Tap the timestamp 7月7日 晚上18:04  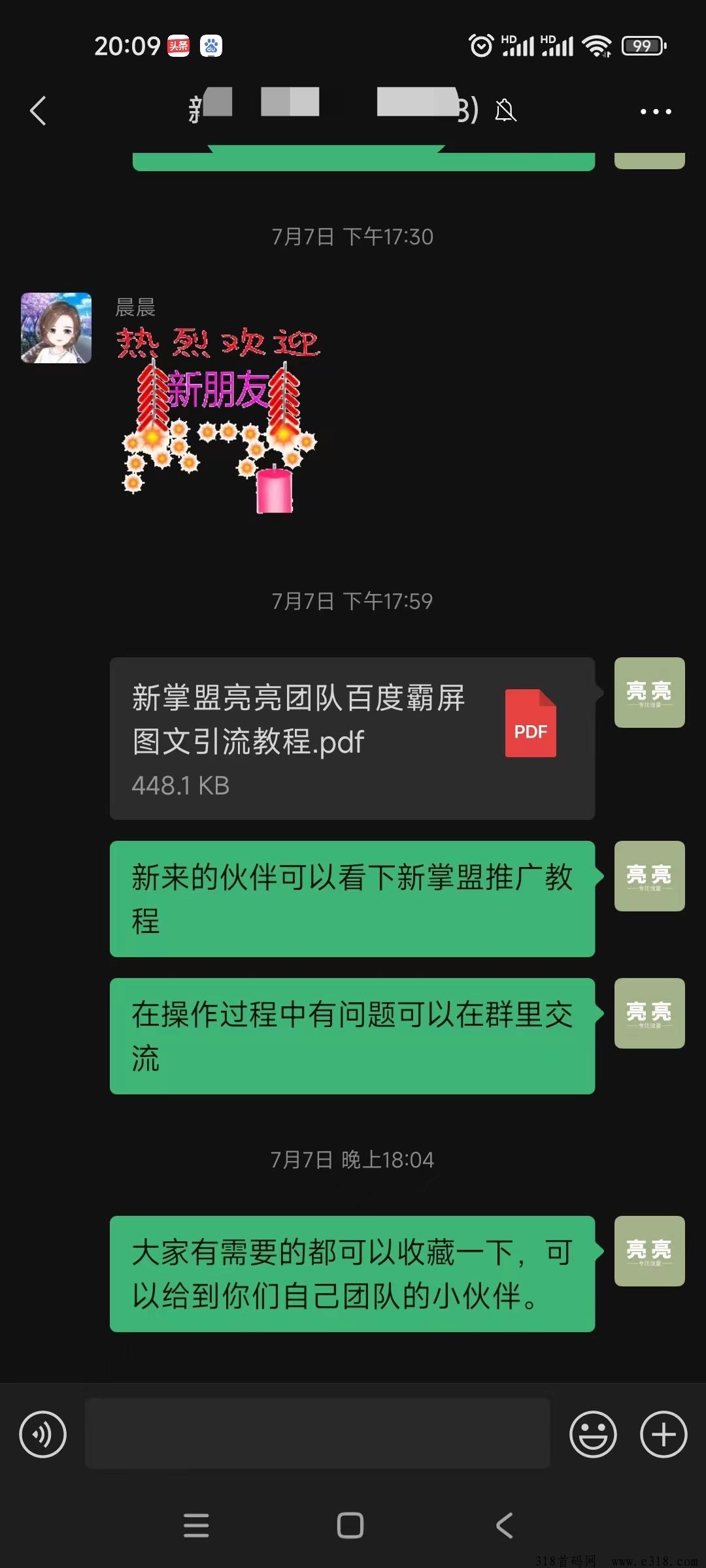coord(353,1160)
